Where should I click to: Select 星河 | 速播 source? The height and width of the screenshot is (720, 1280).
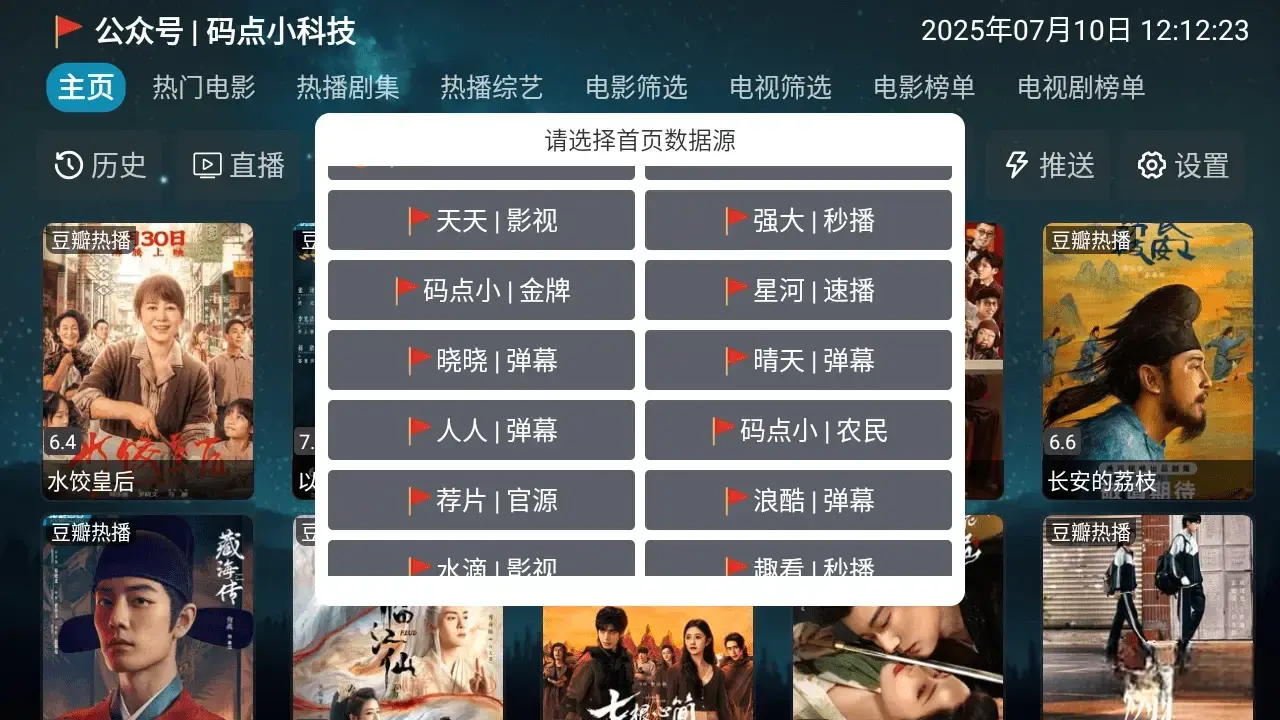tap(798, 290)
